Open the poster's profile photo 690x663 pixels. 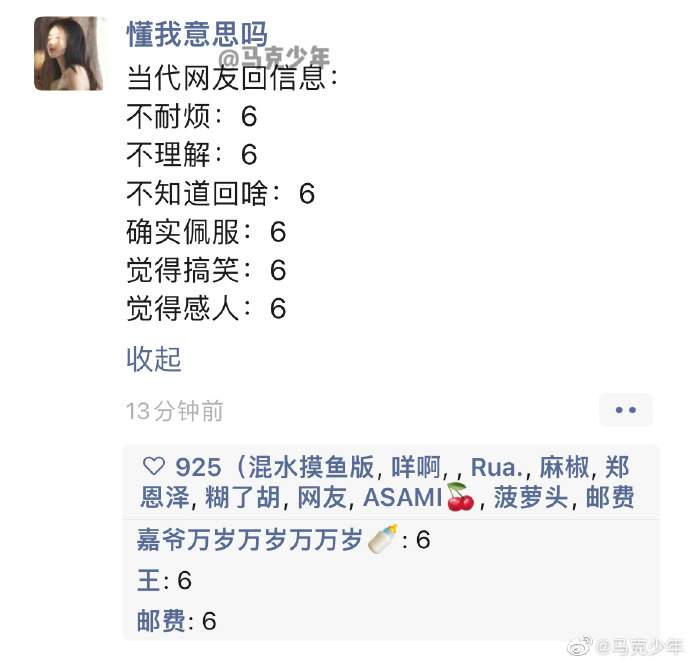[x=70, y=54]
